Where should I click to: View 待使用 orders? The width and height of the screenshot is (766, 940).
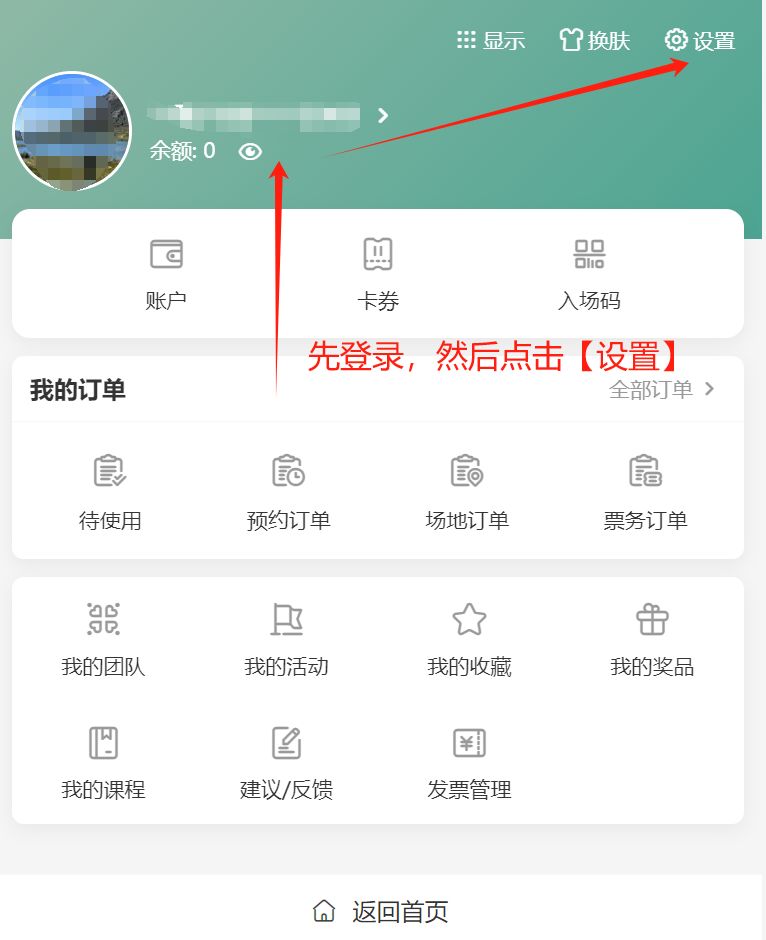click(x=110, y=490)
